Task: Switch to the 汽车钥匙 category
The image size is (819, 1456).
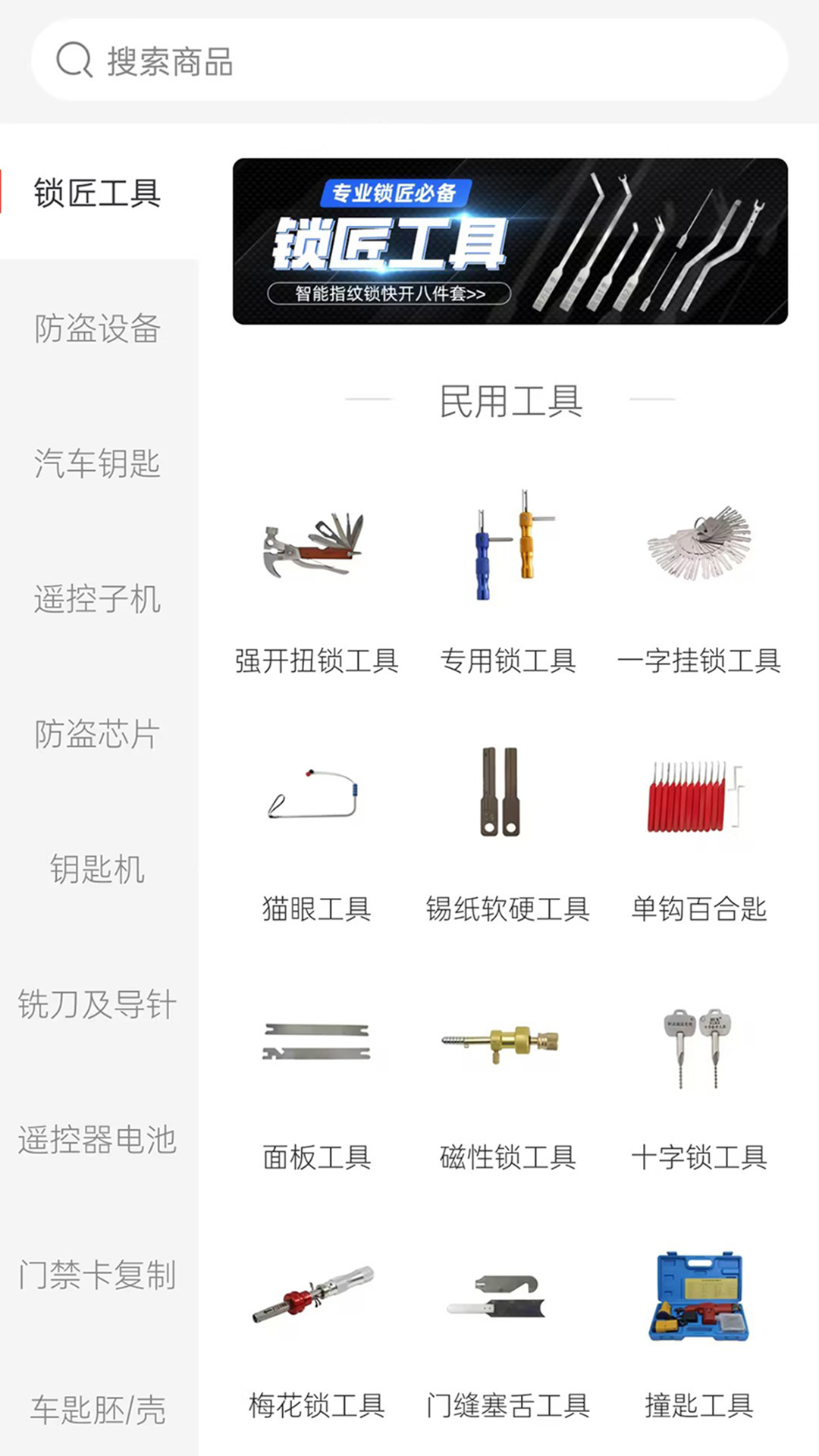Action: tap(97, 464)
